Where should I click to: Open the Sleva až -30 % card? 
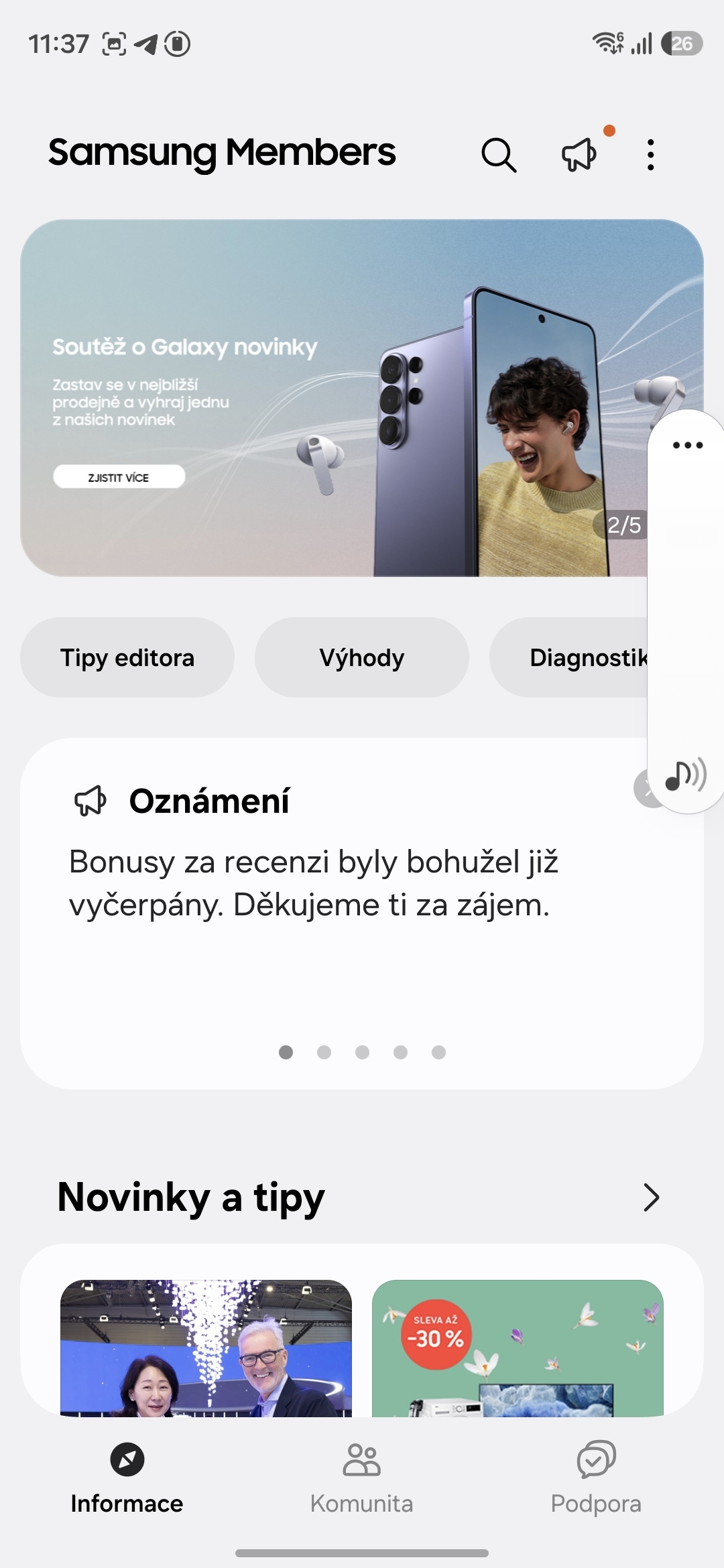(x=518, y=1347)
